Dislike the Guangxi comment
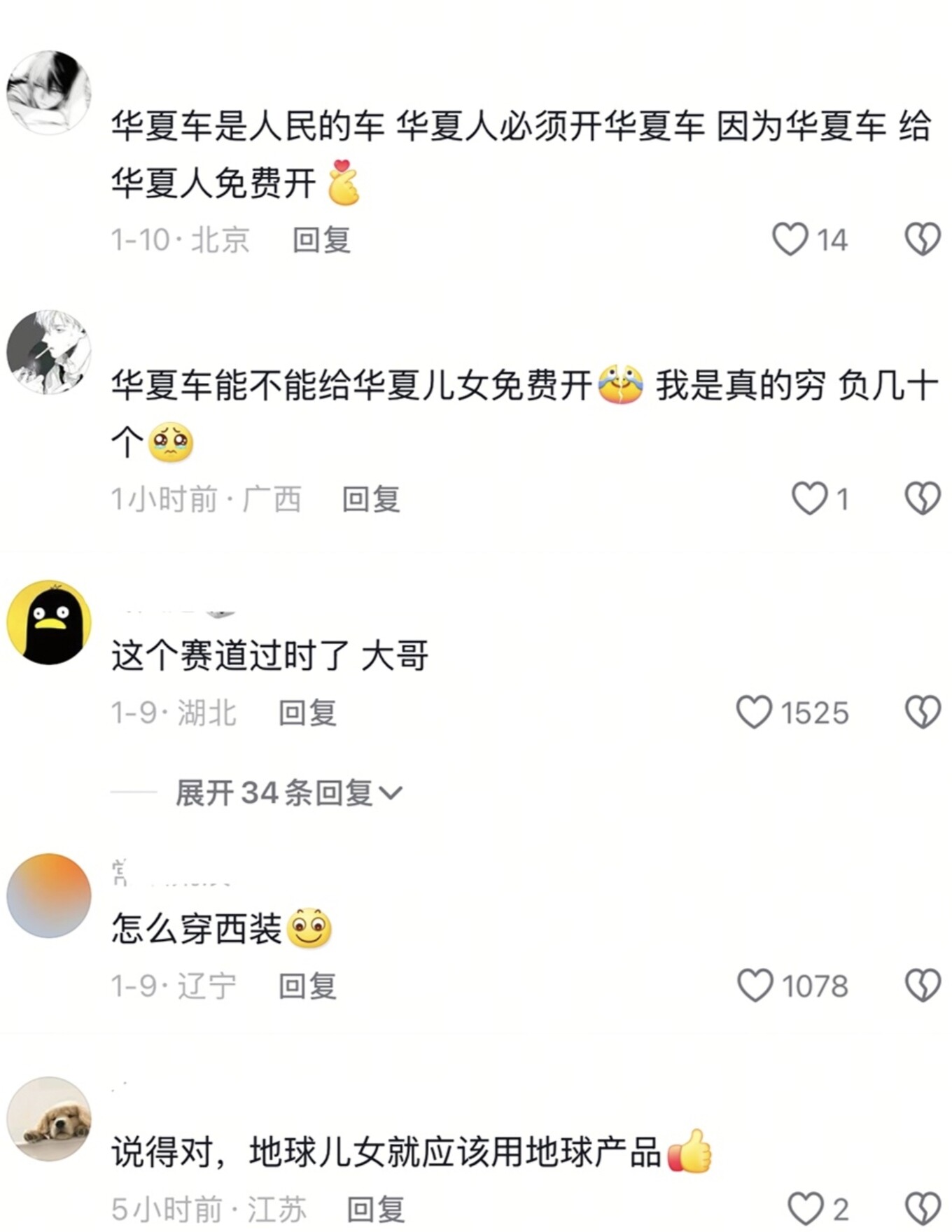The width and height of the screenshot is (952, 1232). click(923, 499)
